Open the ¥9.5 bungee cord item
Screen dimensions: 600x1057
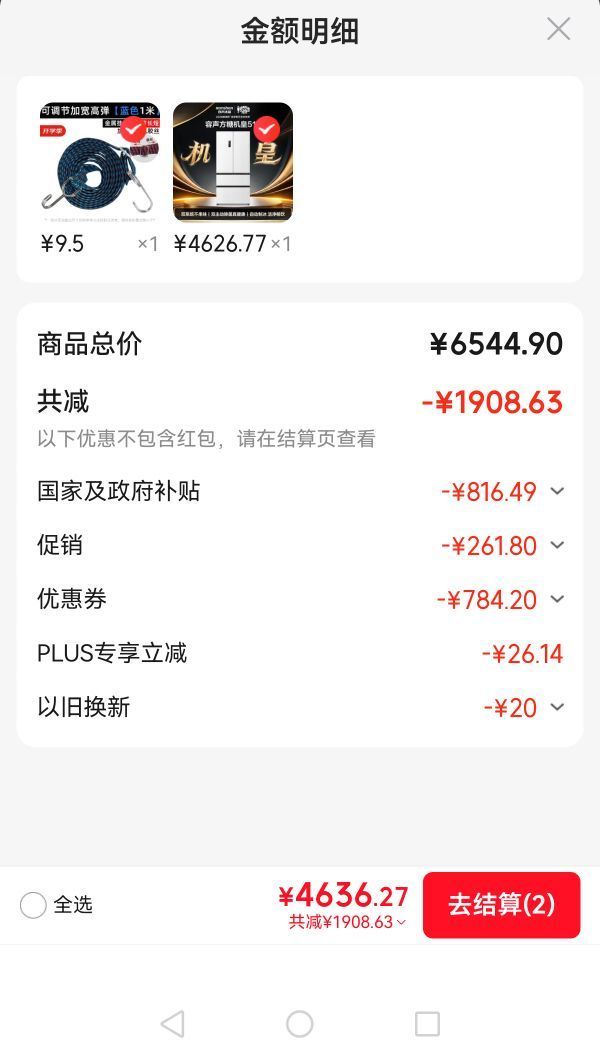99,162
